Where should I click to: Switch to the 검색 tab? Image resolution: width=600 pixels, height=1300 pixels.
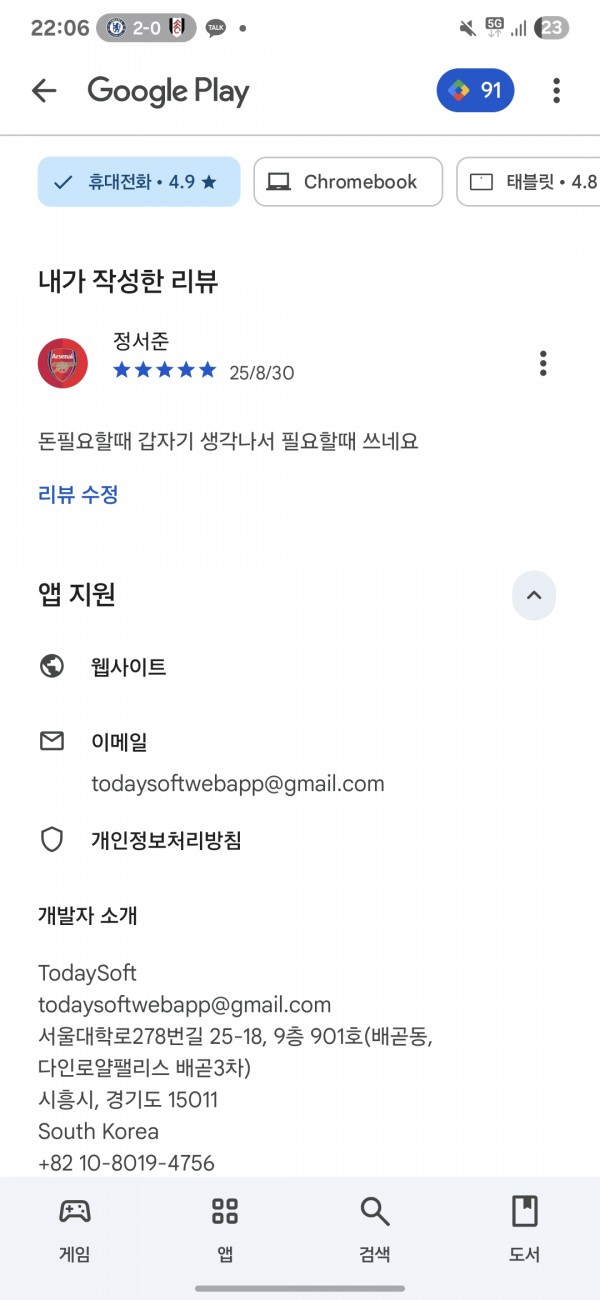click(x=375, y=1230)
